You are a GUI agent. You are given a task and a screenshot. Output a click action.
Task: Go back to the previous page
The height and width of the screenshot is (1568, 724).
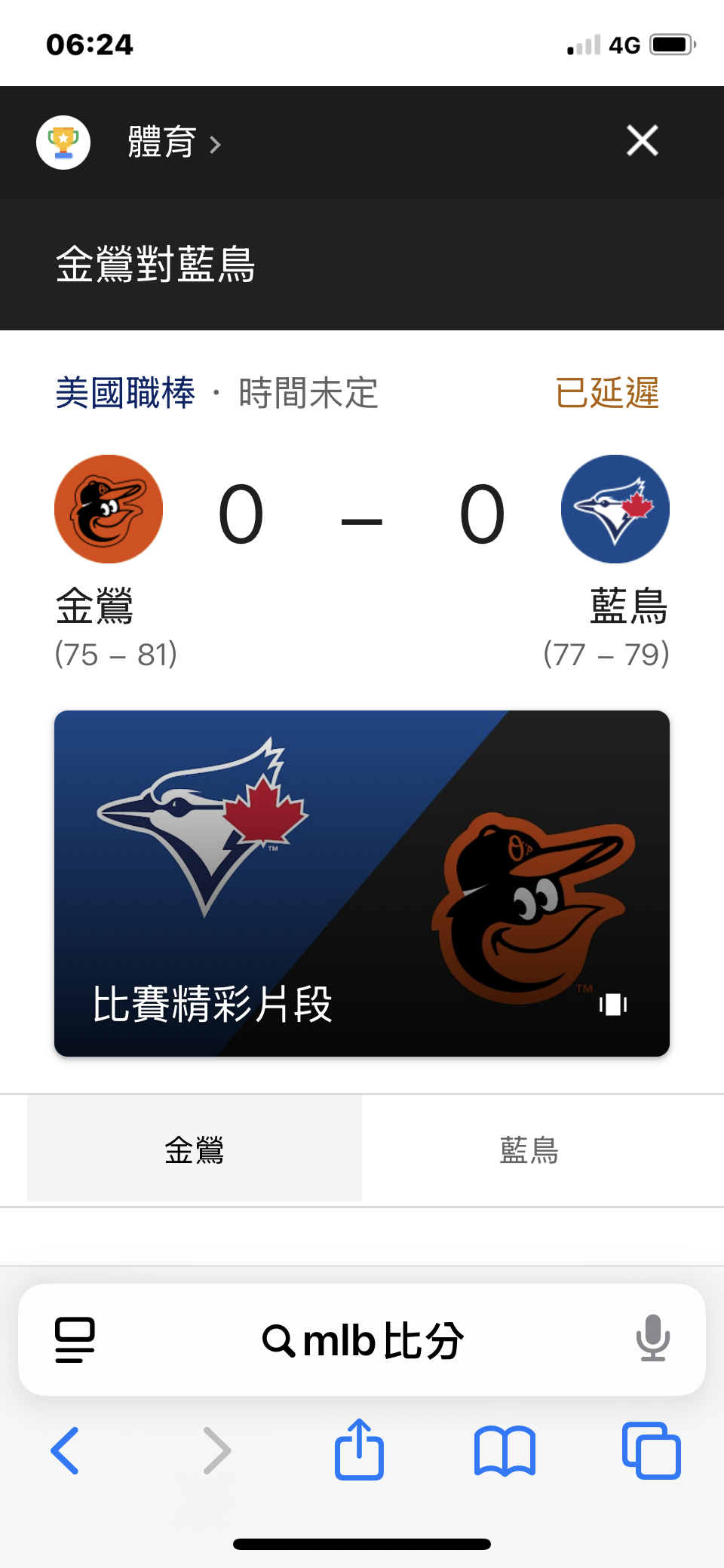click(x=66, y=1450)
